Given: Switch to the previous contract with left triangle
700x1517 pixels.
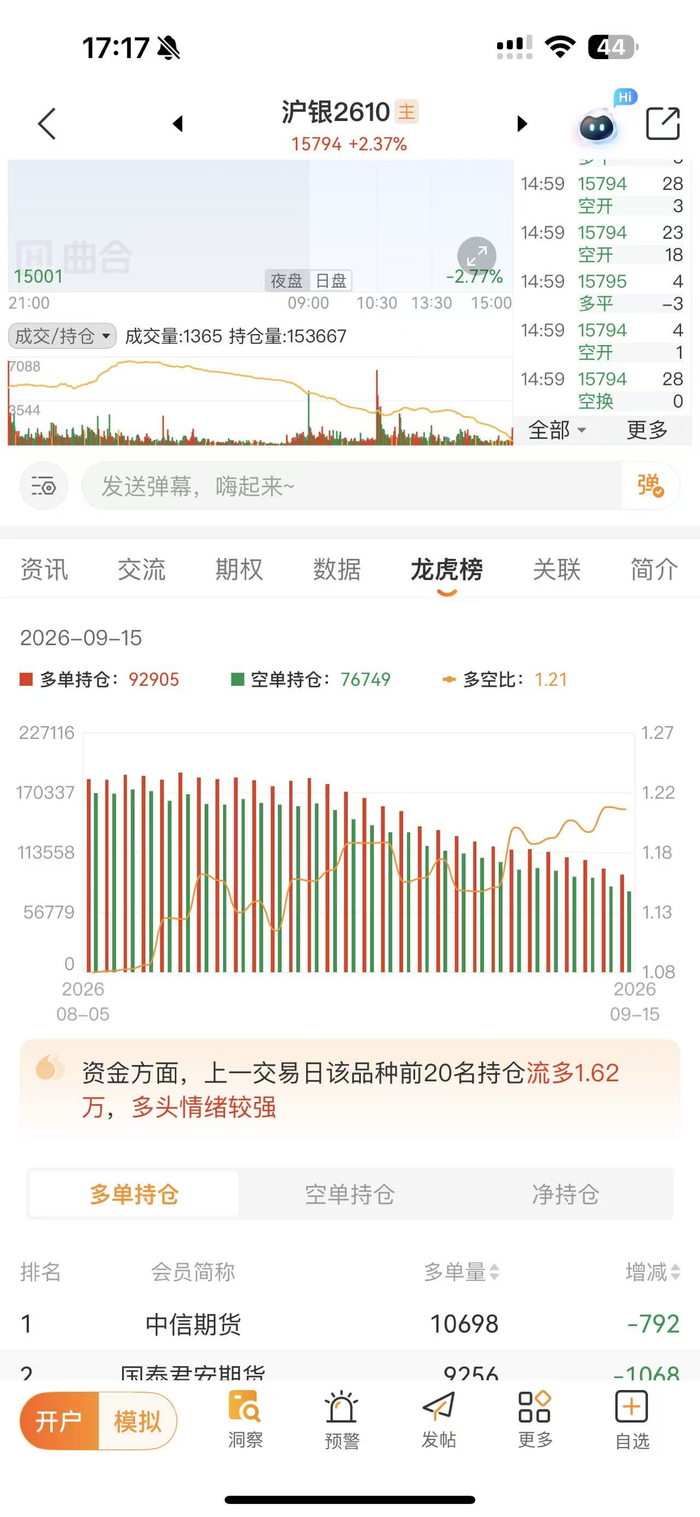Looking at the screenshot, I should coord(178,124).
